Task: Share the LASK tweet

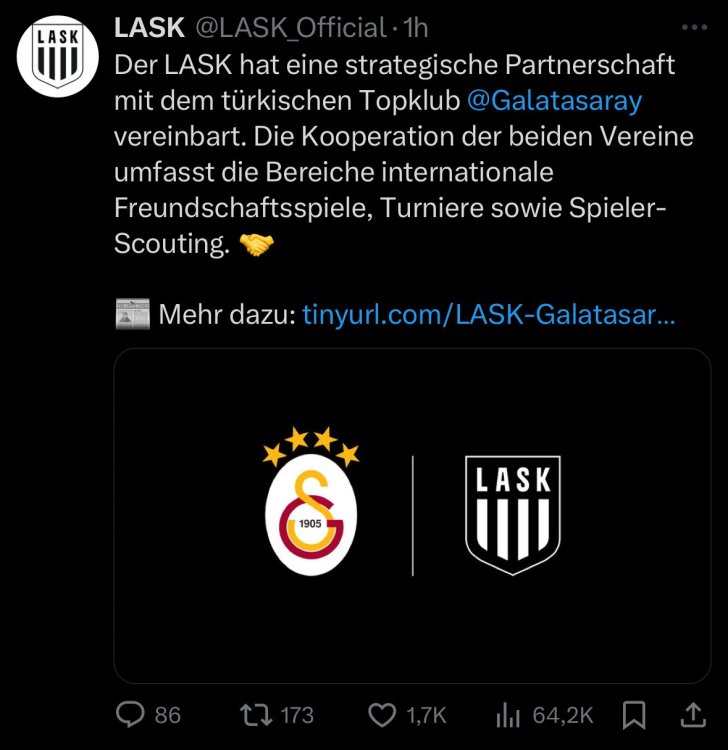Action: [x=692, y=714]
